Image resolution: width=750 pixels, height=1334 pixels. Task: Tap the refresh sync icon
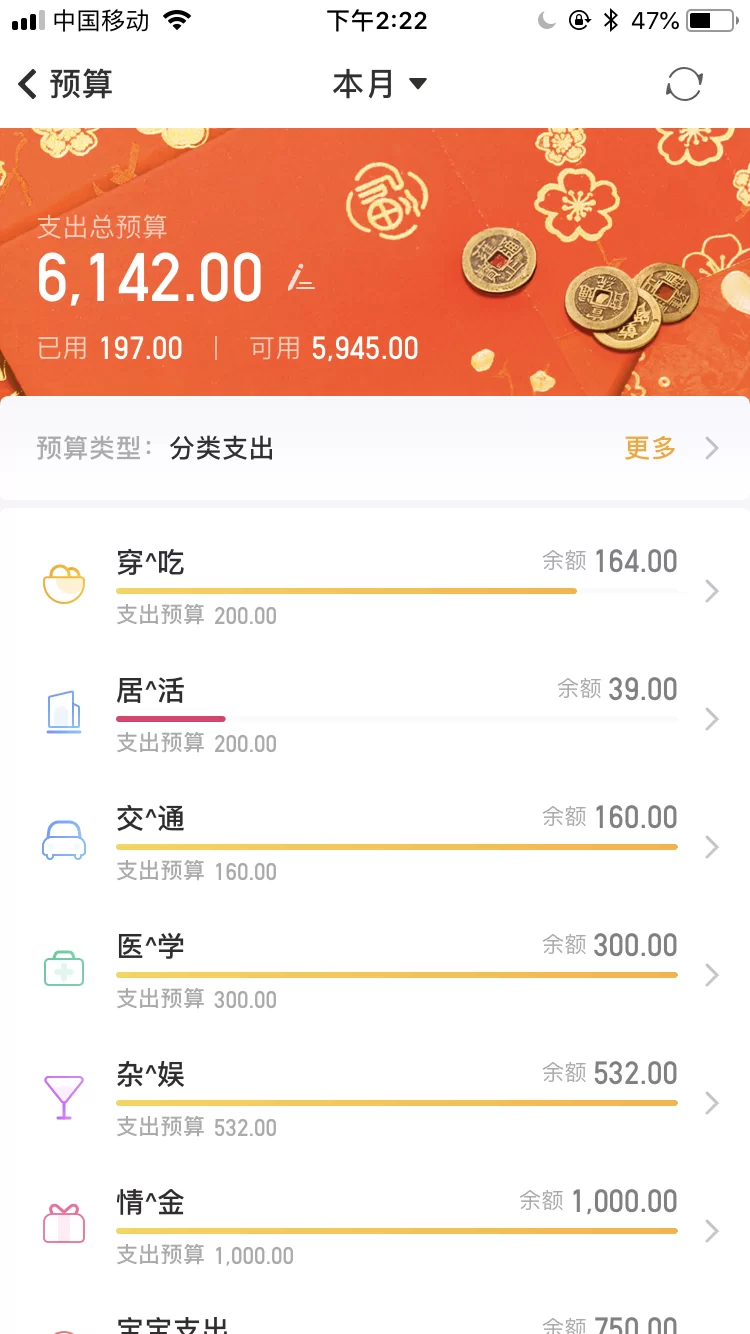coord(684,84)
